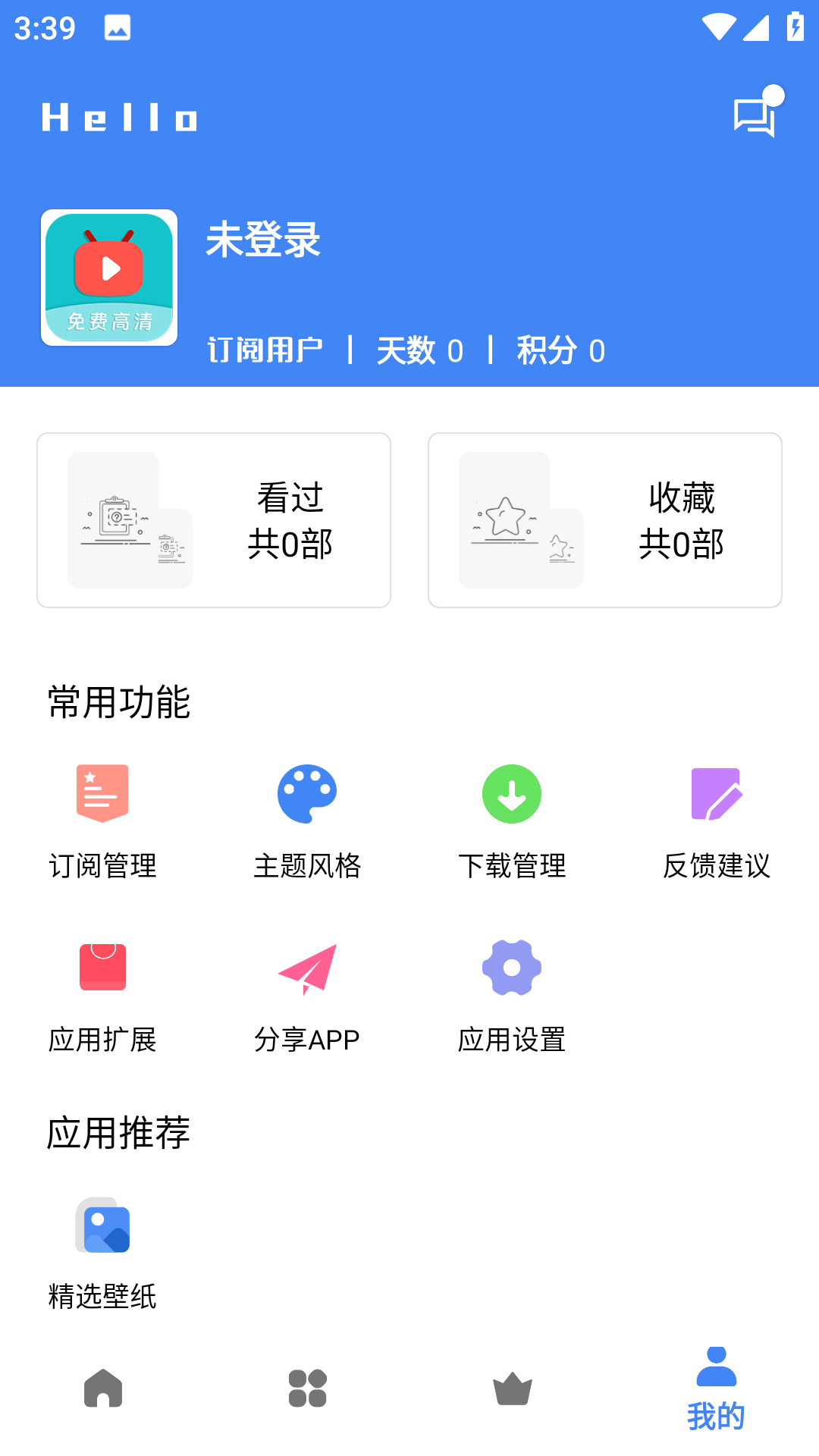819x1456 pixels.
Task: Open the message chat icon with notification dot
Action: (x=754, y=115)
